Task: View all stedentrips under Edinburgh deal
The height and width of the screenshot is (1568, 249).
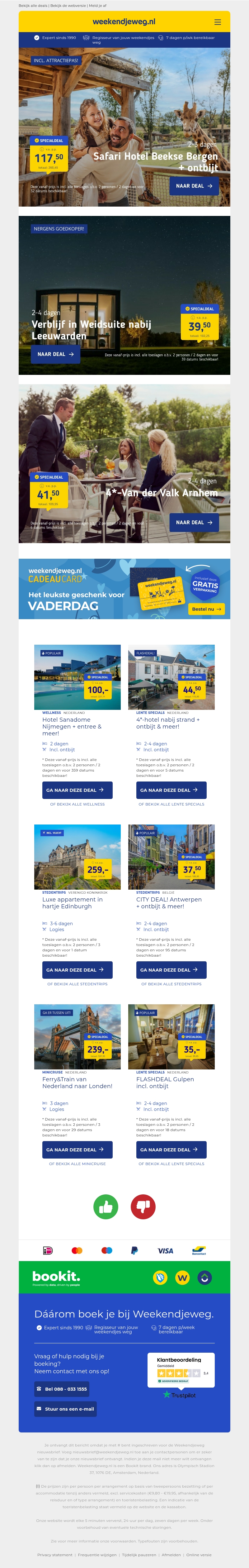Action: 77,984
